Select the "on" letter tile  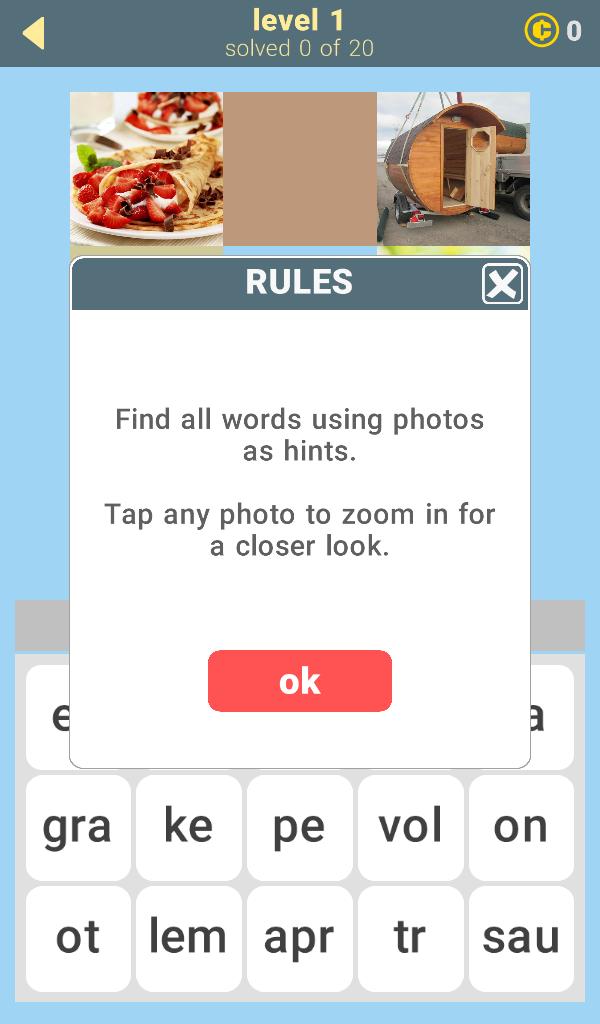[x=521, y=827]
